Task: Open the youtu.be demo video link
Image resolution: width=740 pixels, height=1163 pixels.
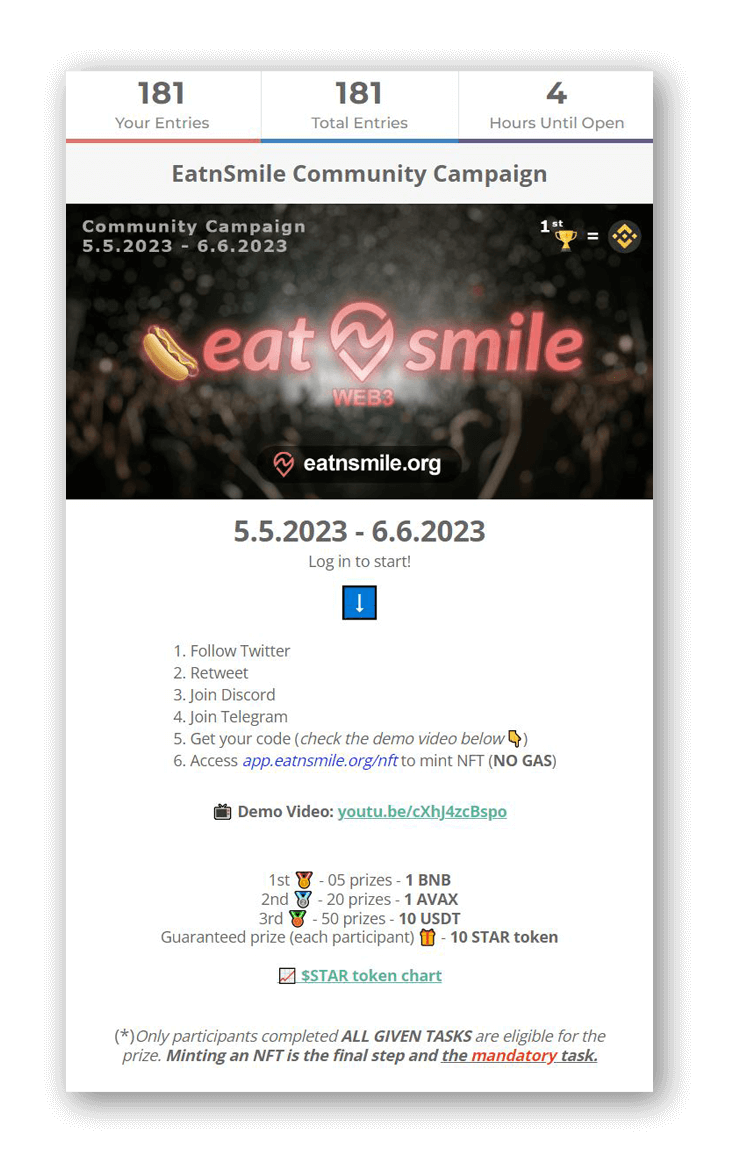Action: [422, 812]
